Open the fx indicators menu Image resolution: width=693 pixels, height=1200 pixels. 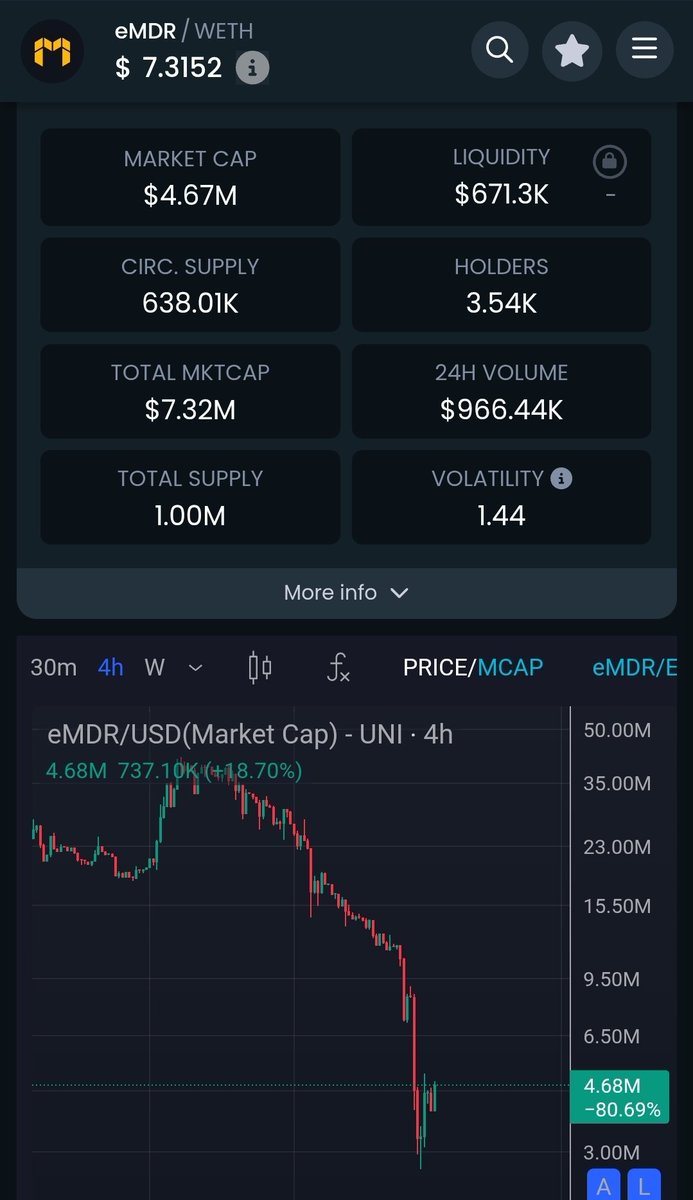click(339, 667)
